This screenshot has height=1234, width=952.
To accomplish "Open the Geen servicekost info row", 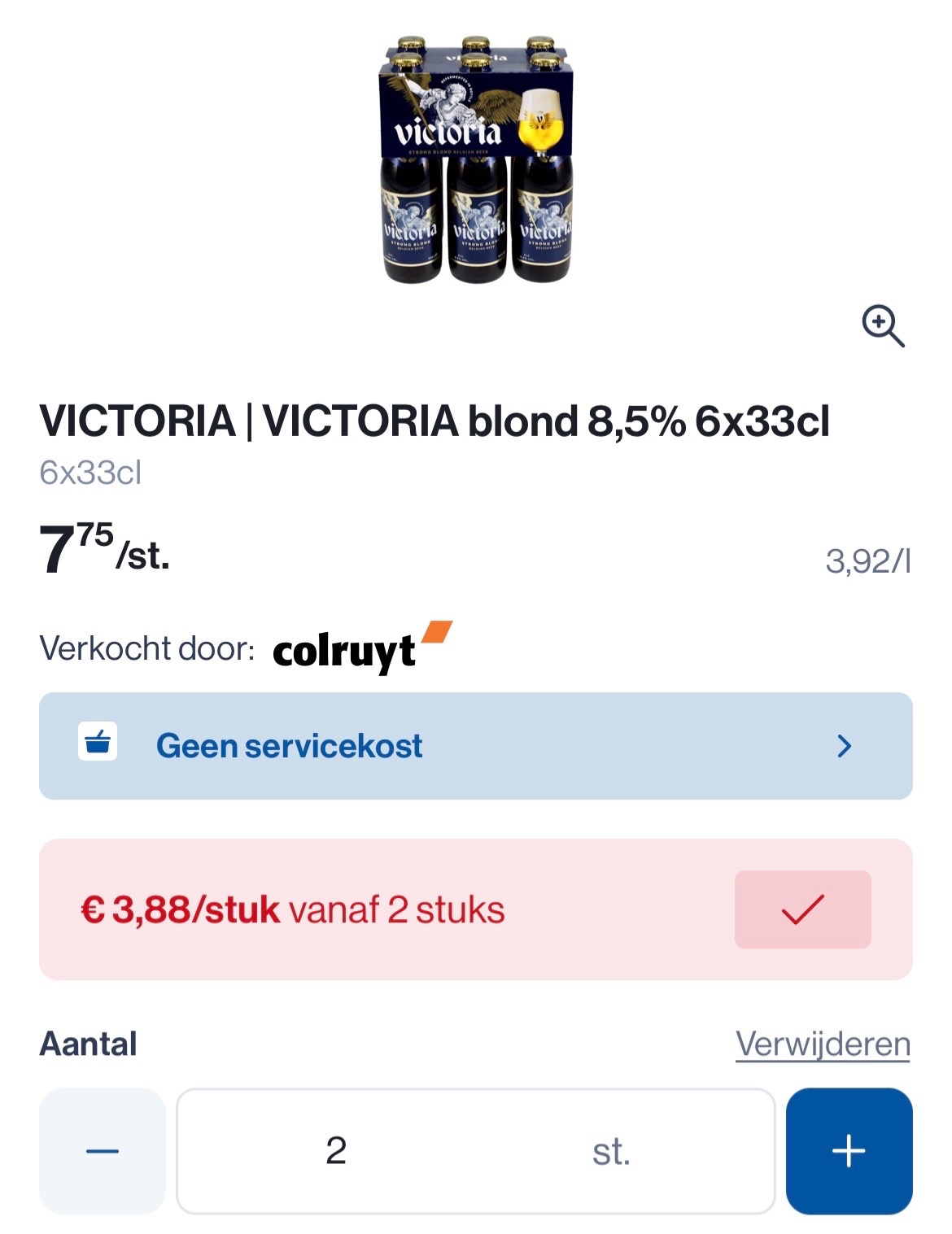I will pyautogui.click(x=476, y=745).
